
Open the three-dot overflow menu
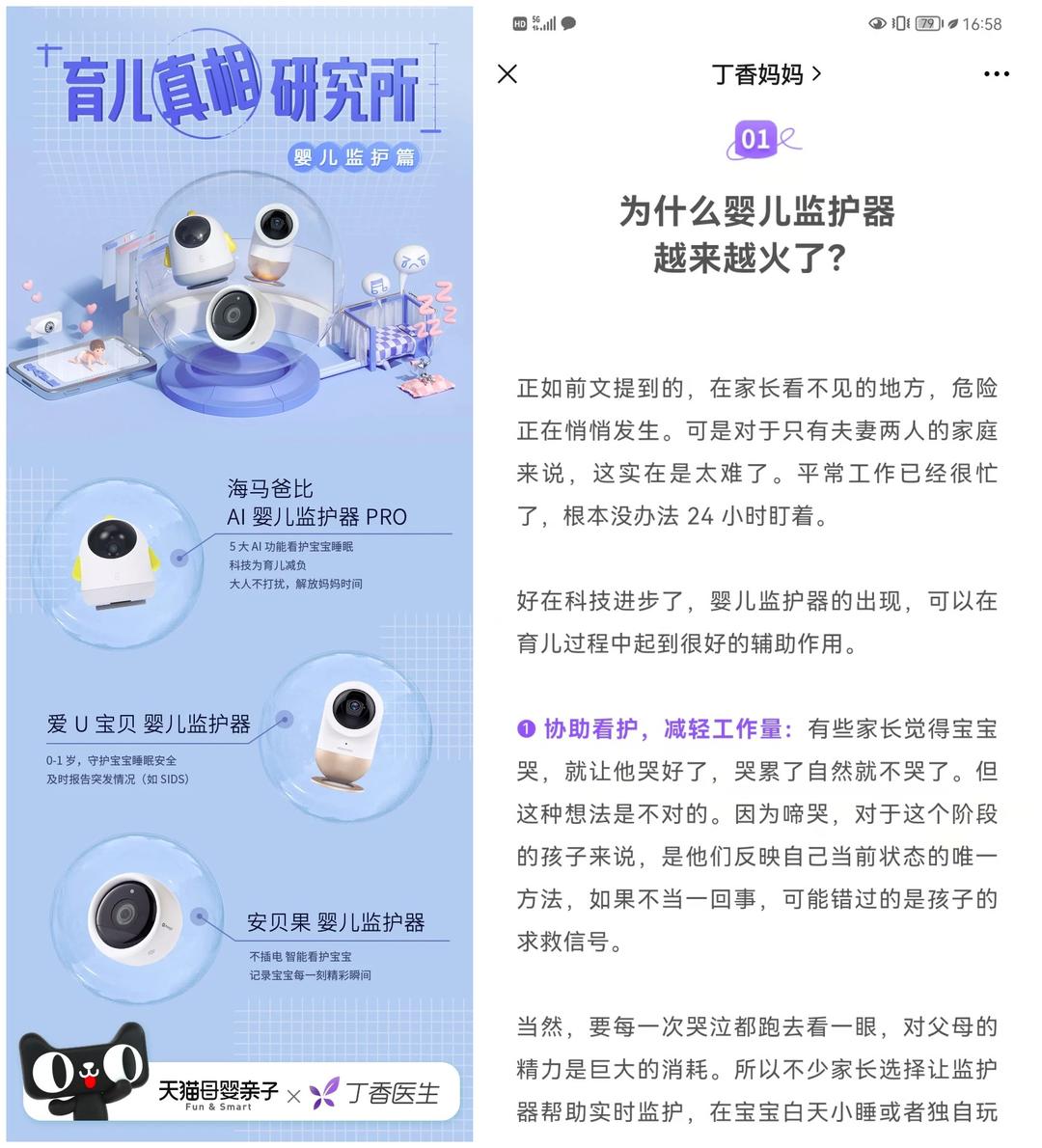[x=996, y=74]
